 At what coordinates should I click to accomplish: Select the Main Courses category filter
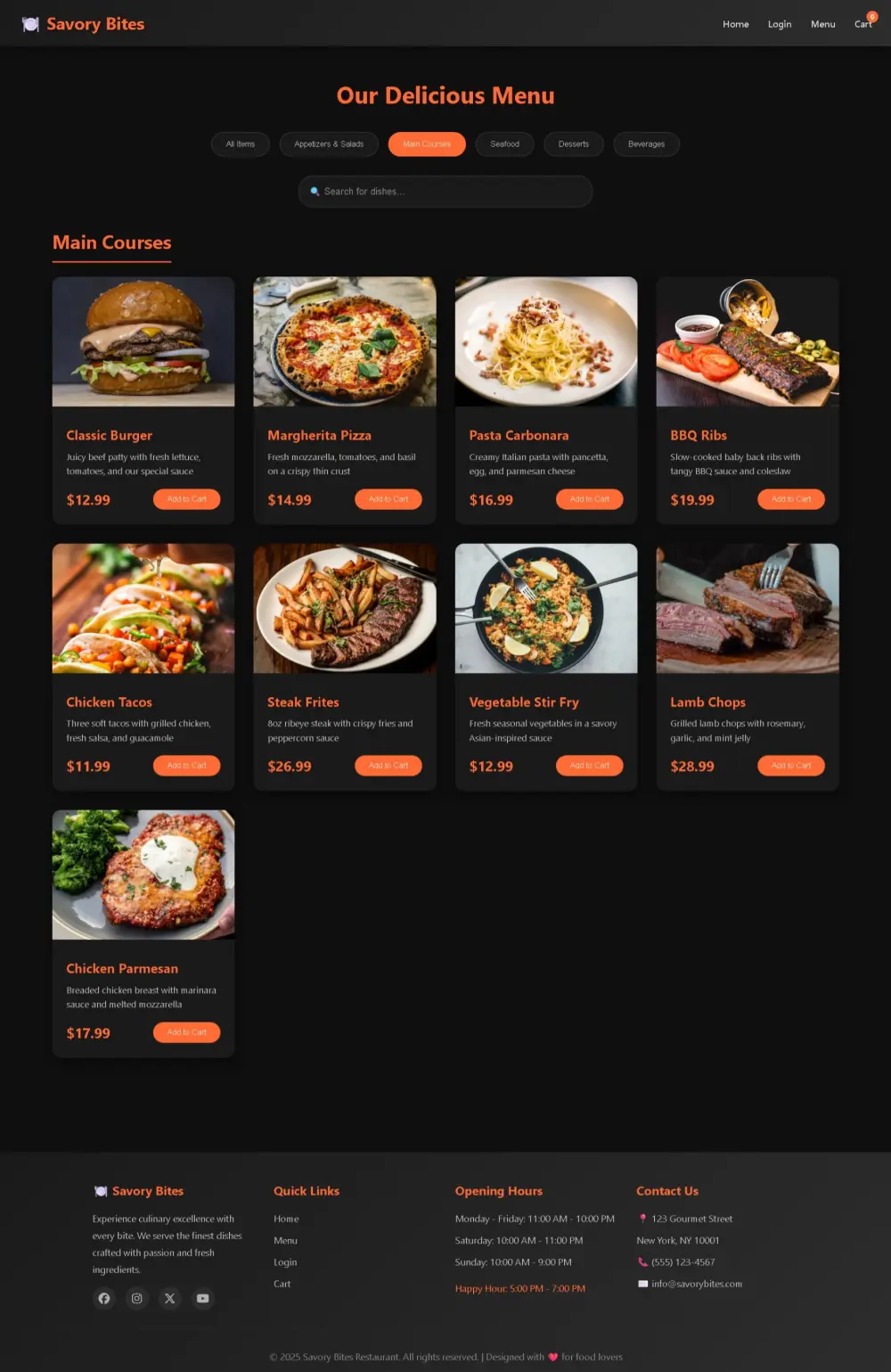click(427, 144)
